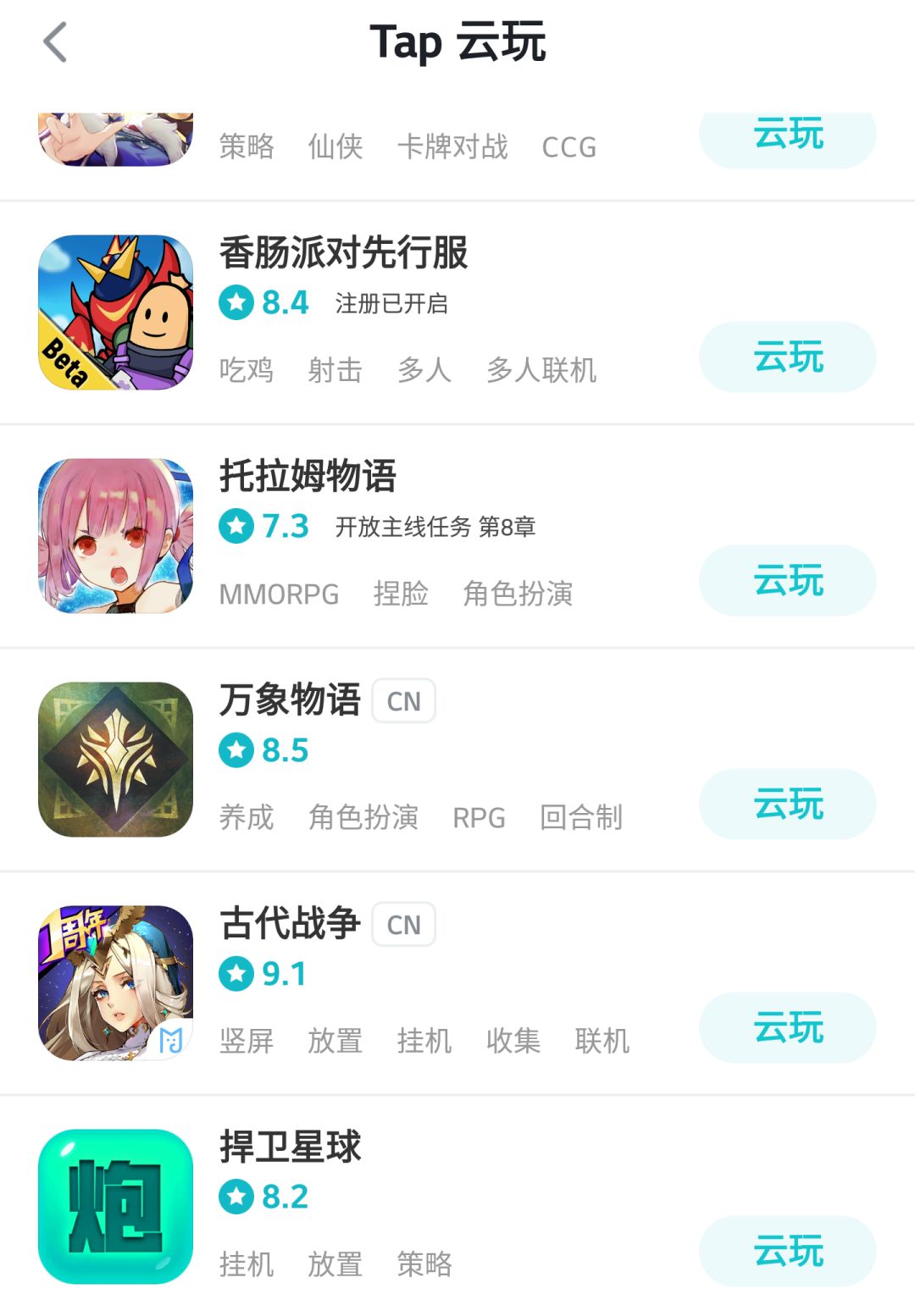Image resolution: width=915 pixels, height=1316 pixels.
Task: Tap the back arrow at top left
Action: pyautogui.click(x=53, y=42)
